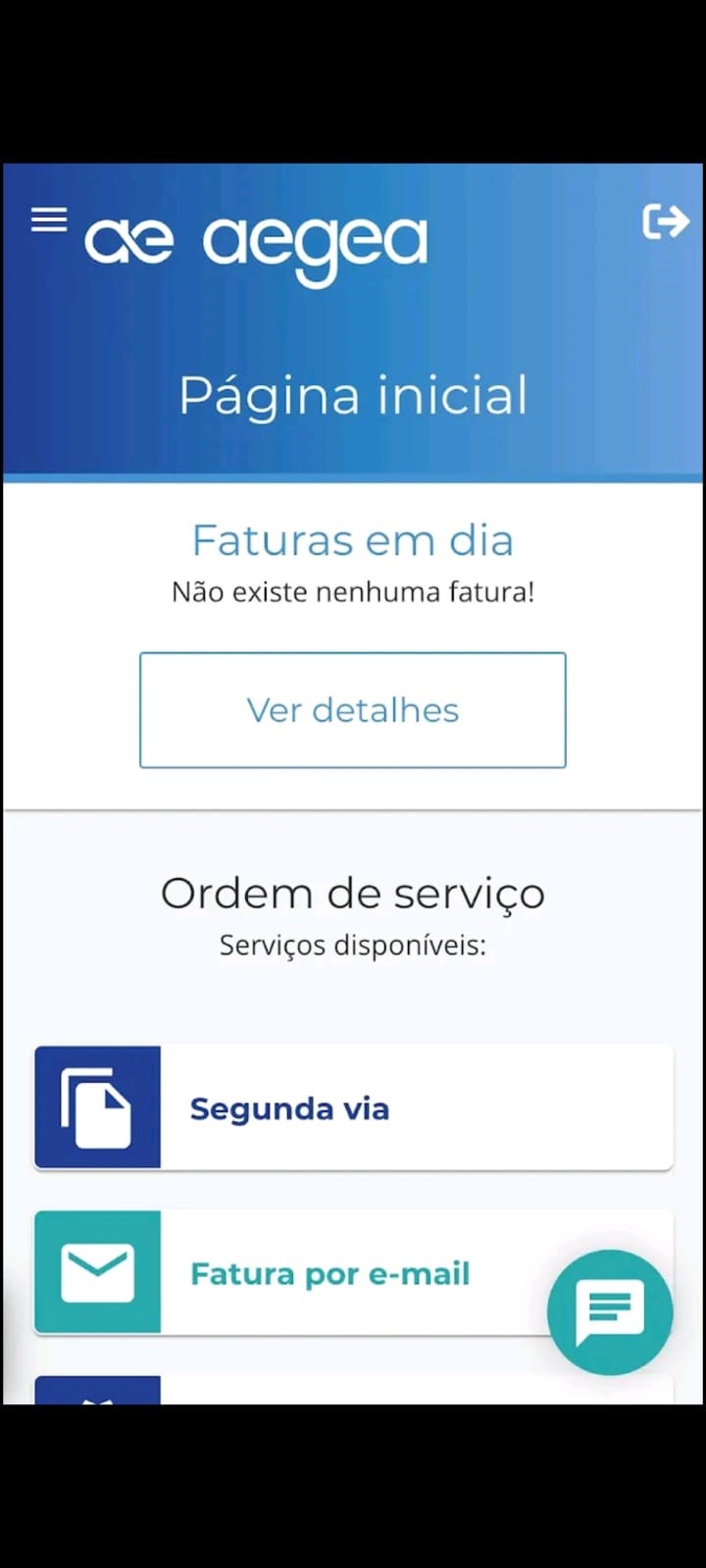Open the chat support bubble
Image resolution: width=706 pixels, height=1568 pixels.
[x=610, y=1312]
